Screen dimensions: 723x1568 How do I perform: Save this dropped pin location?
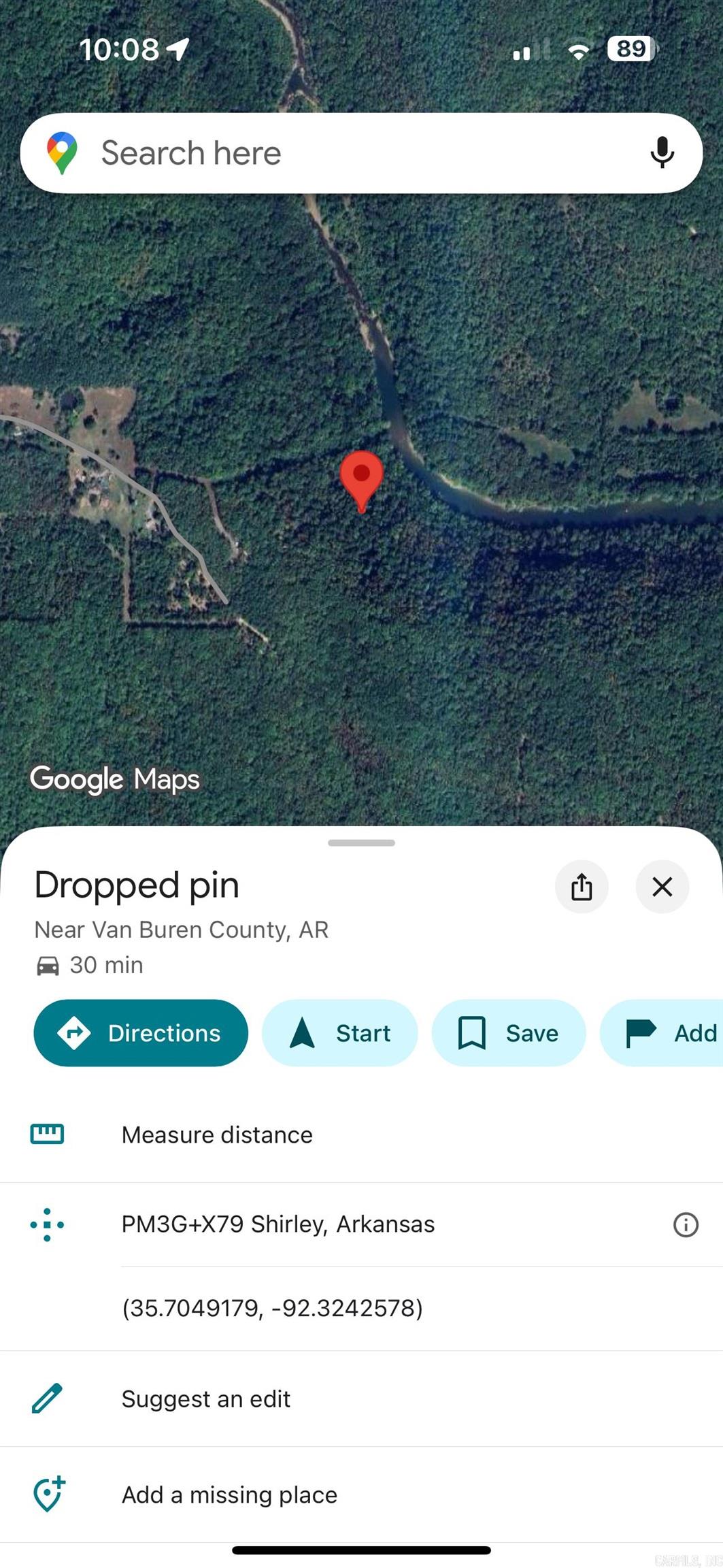click(x=508, y=1033)
